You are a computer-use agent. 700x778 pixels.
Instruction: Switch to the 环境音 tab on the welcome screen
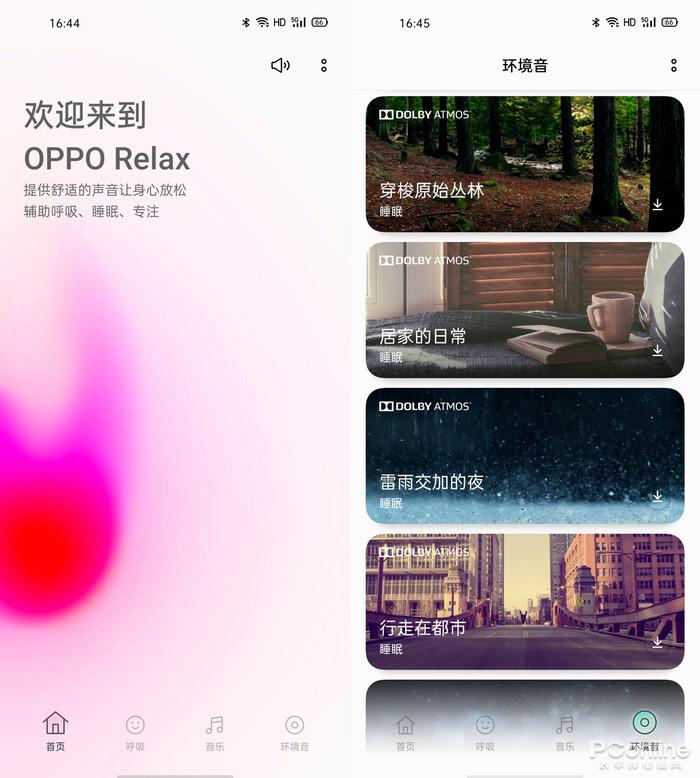tap(294, 732)
